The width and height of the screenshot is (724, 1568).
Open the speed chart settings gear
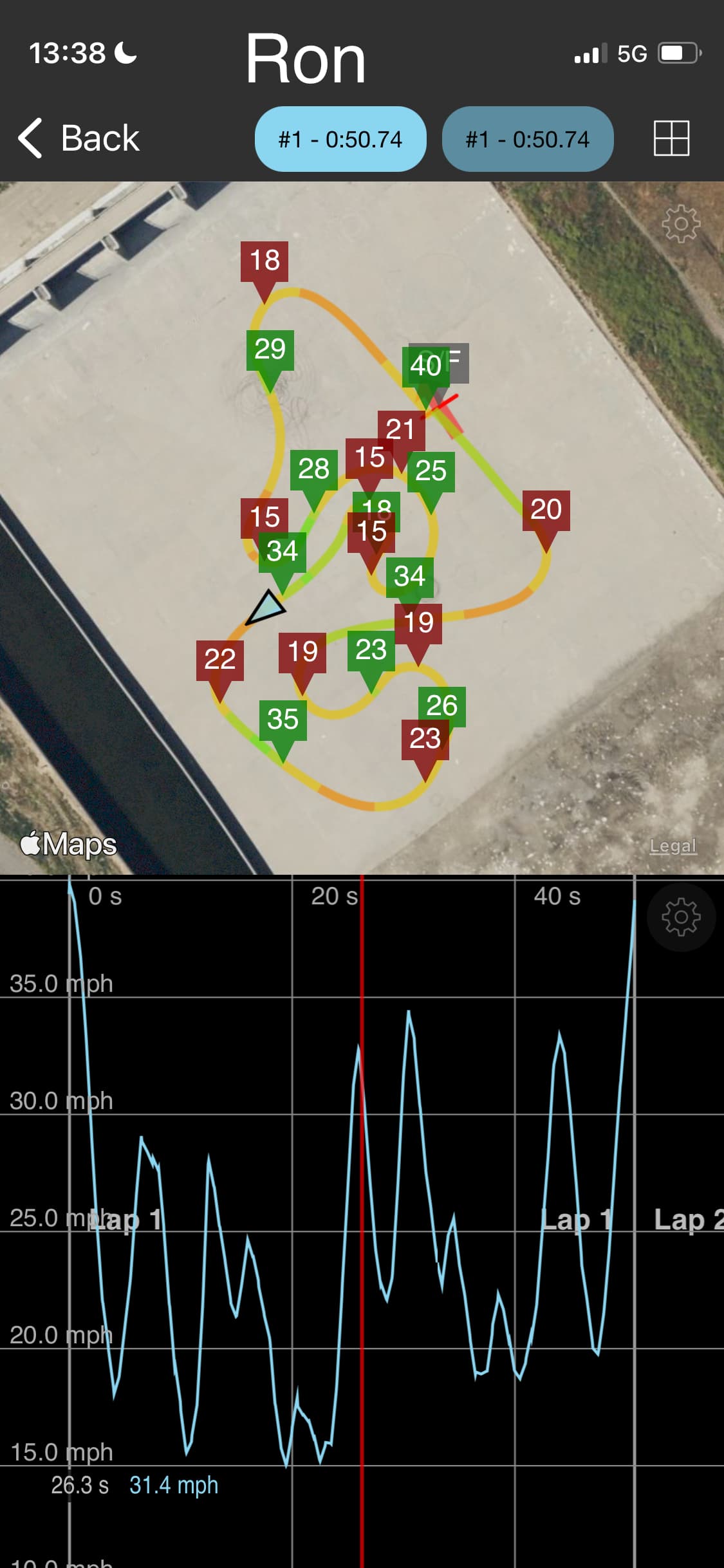click(x=681, y=917)
